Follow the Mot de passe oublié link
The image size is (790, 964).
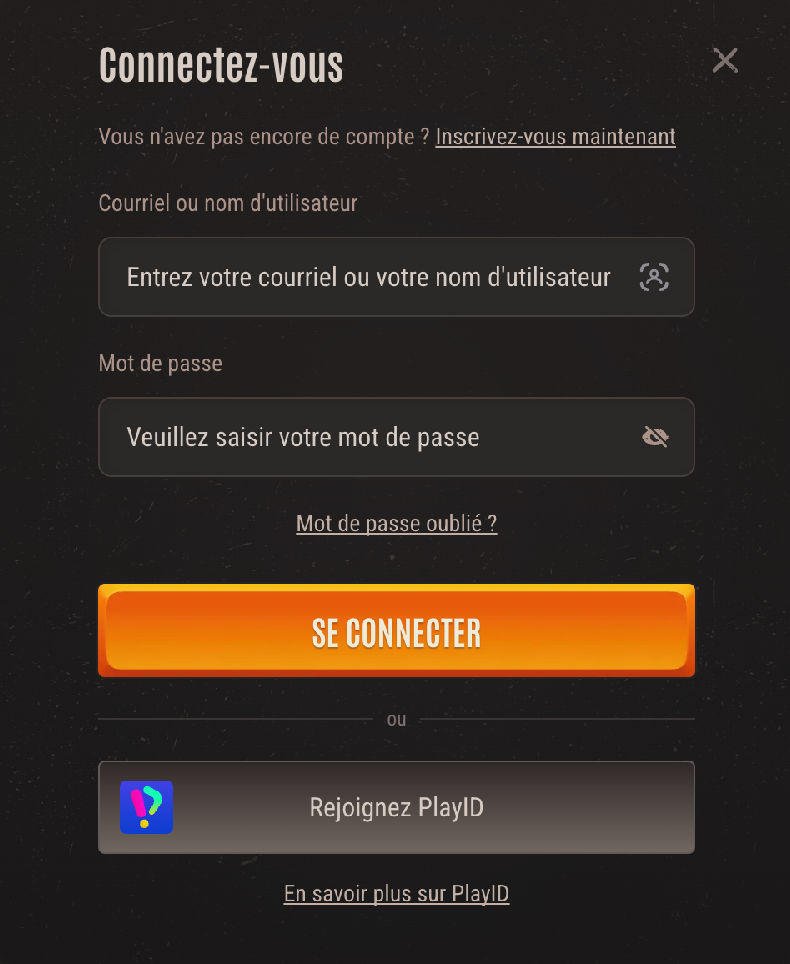coord(396,523)
